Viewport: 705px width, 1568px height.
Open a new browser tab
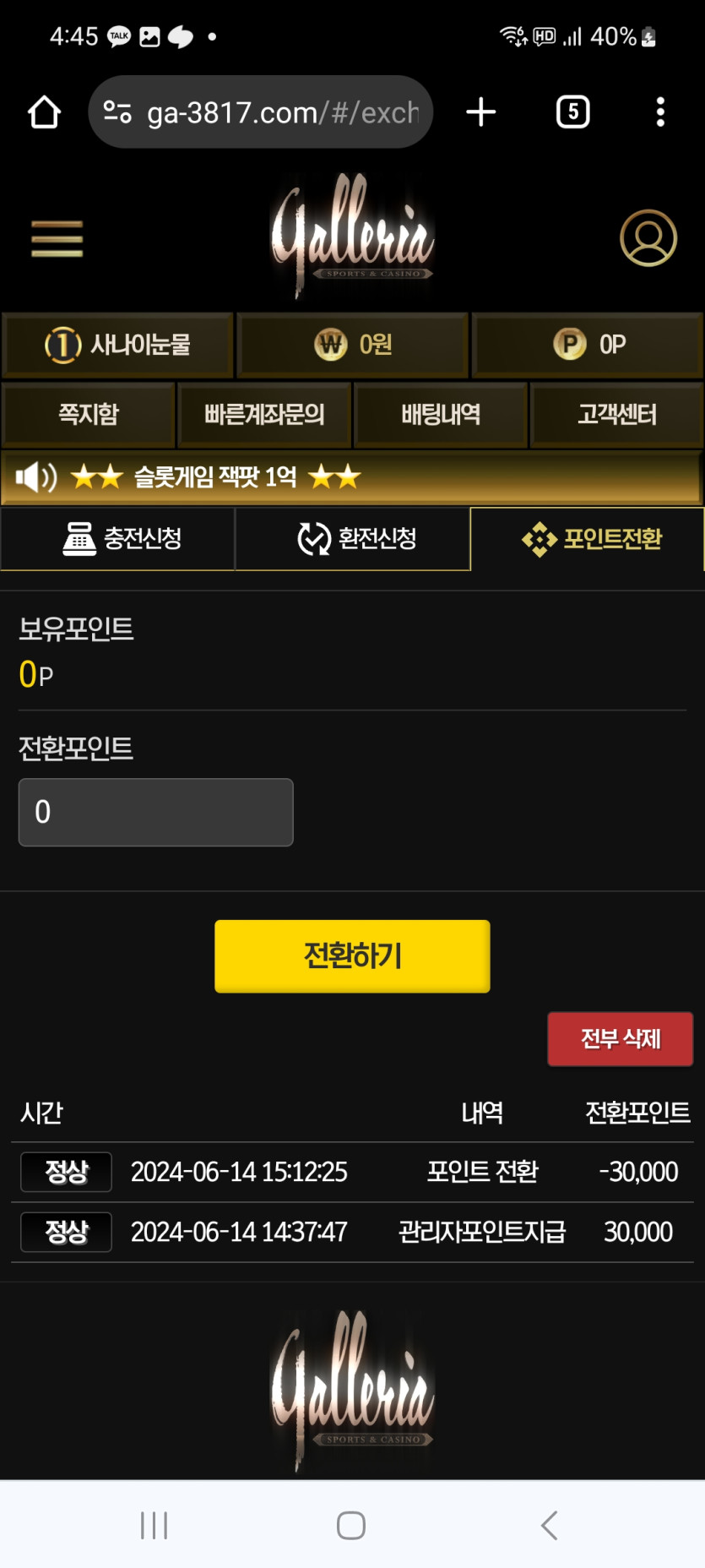[480, 112]
